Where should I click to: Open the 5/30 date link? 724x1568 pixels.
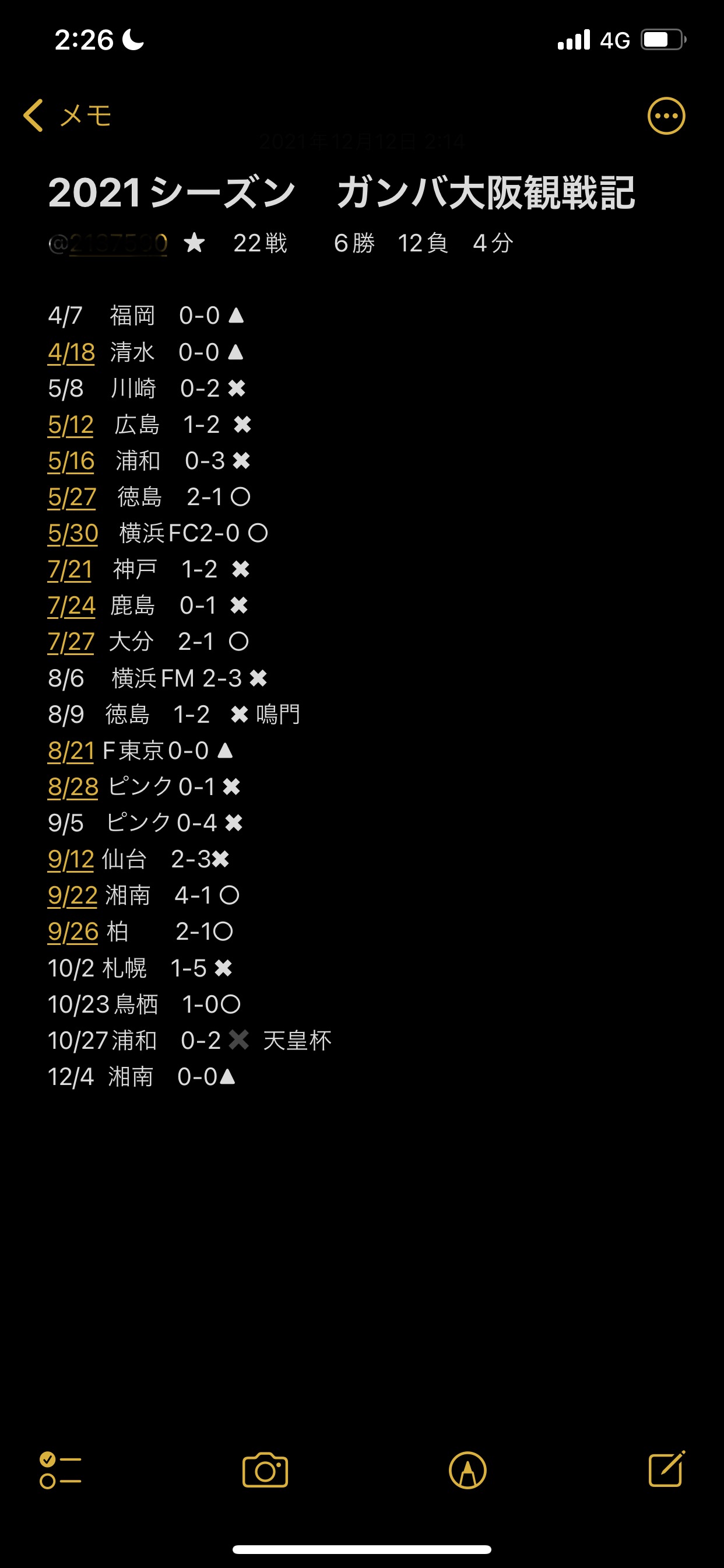[73, 534]
